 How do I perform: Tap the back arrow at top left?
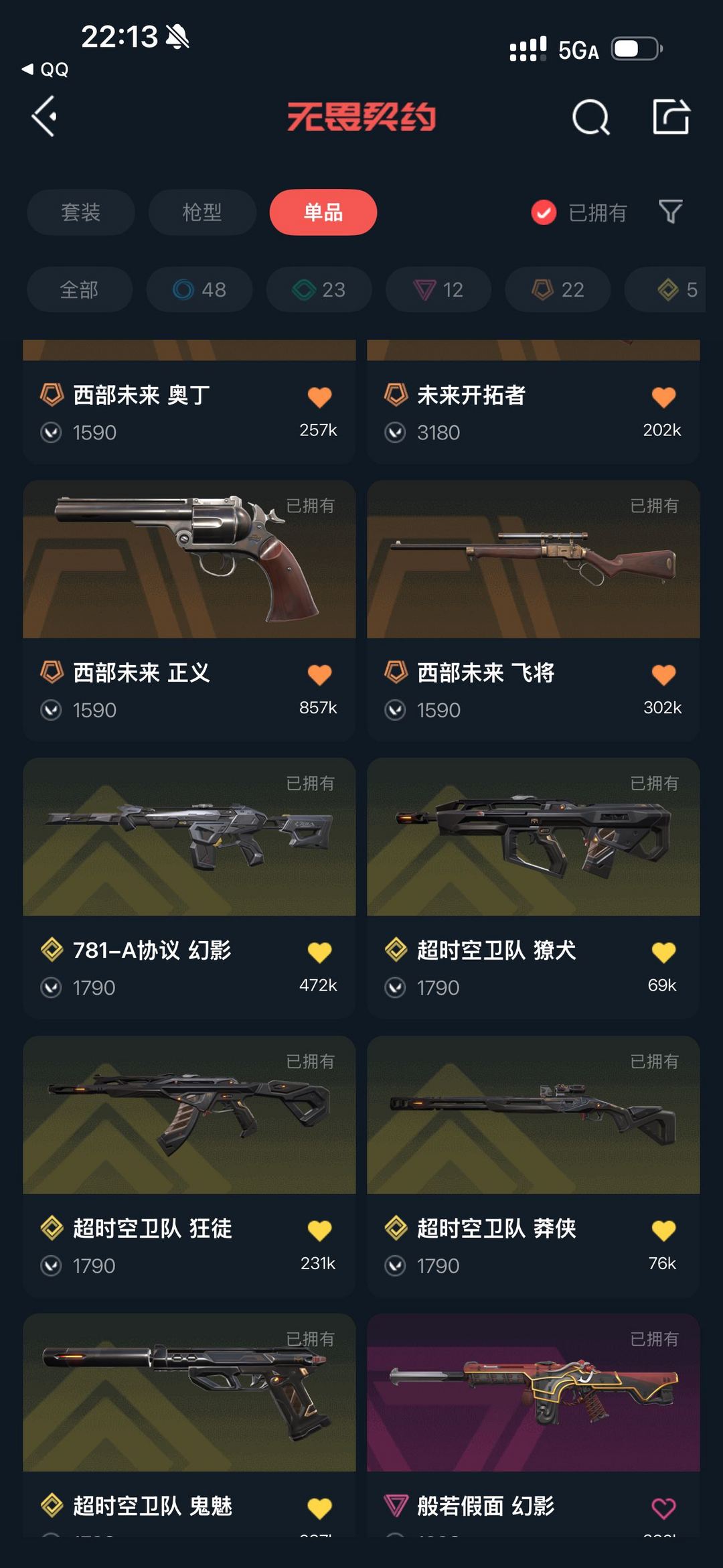45,118
